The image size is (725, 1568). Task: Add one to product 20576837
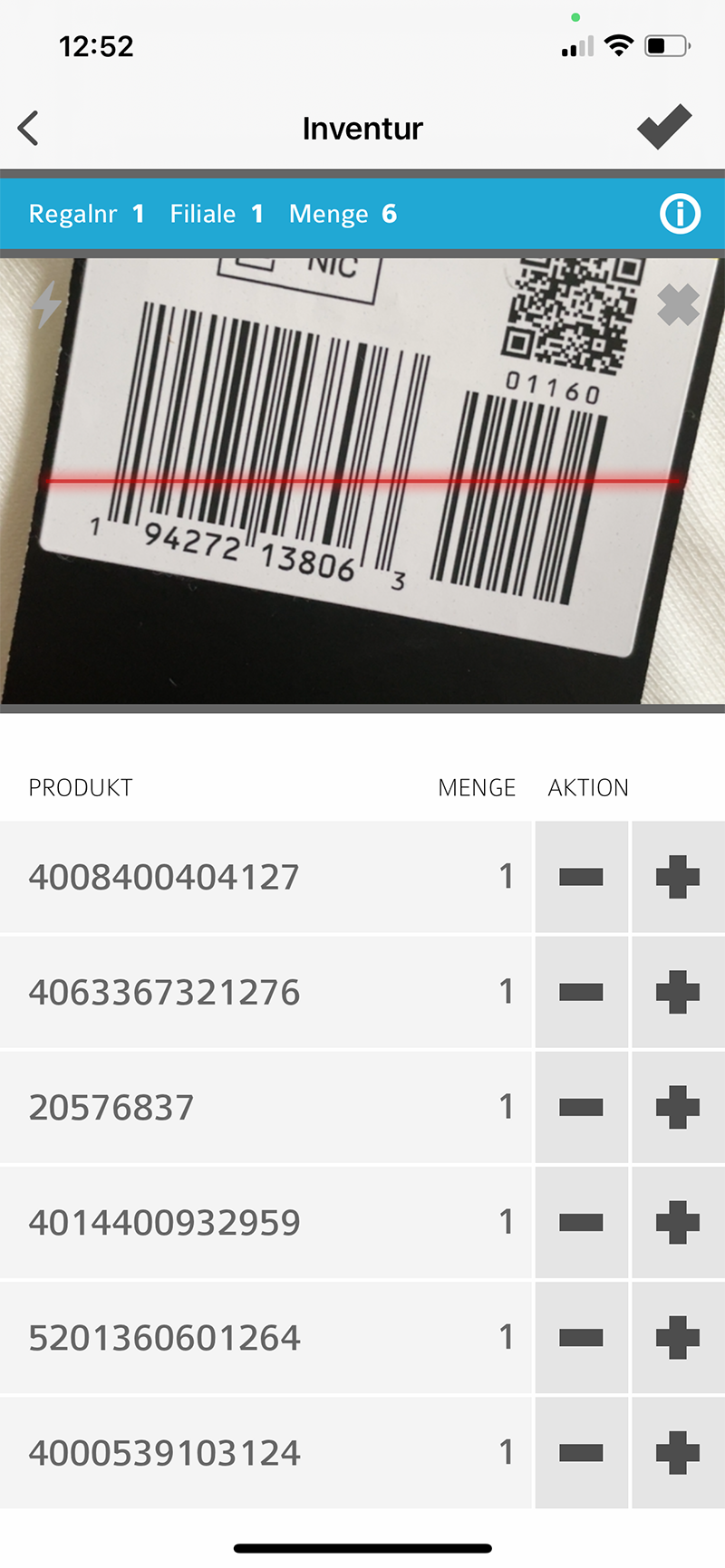tap(678, 1107)
